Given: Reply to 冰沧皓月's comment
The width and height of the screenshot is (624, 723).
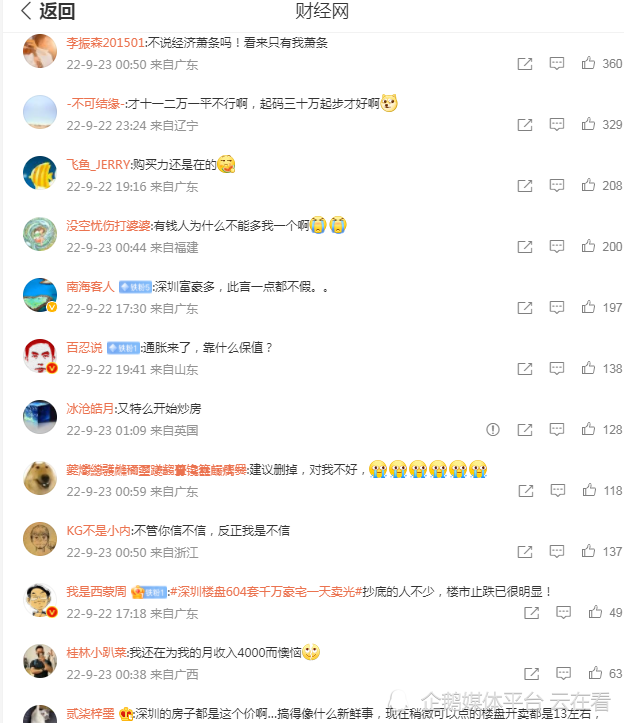Looking at the screenshot, I should [557, 430].
